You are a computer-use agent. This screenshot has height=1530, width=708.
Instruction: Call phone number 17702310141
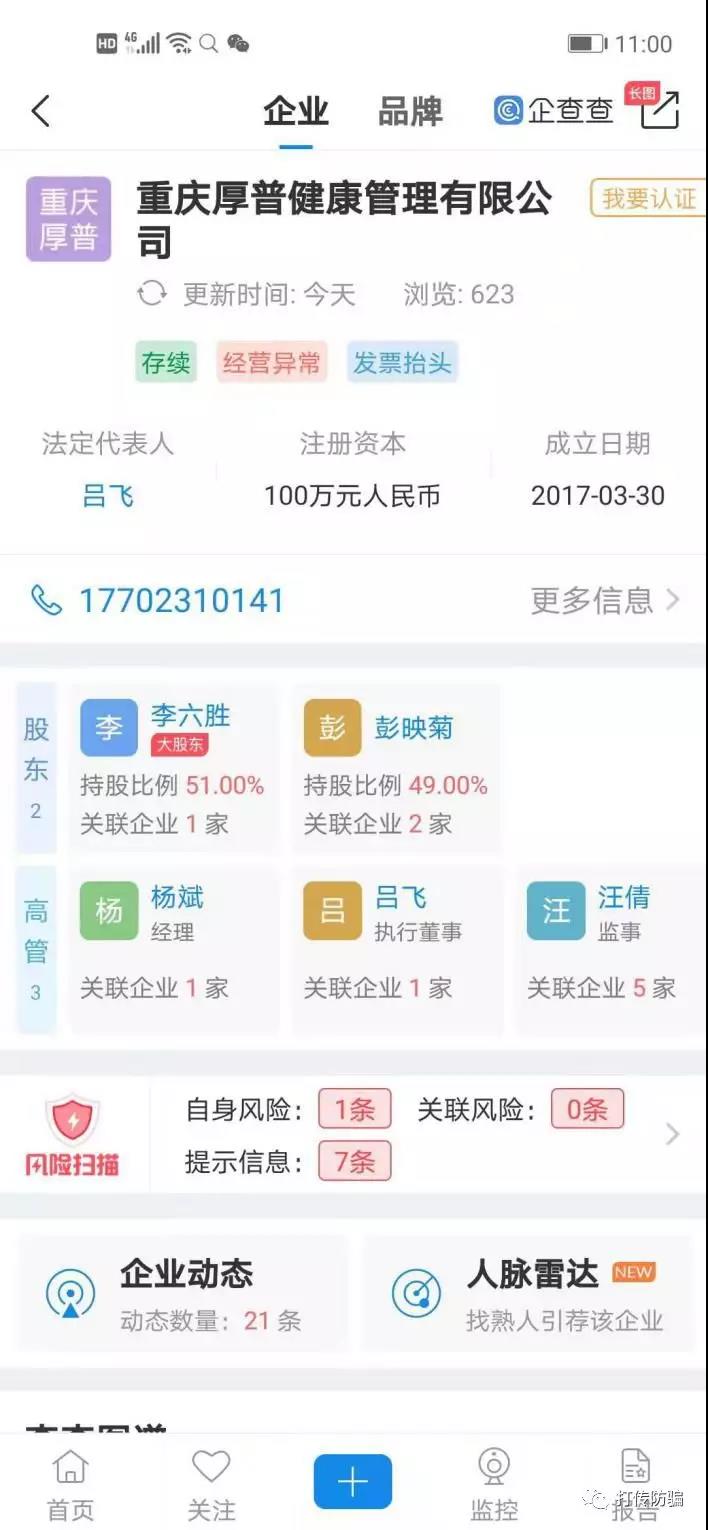click(180, 600)
